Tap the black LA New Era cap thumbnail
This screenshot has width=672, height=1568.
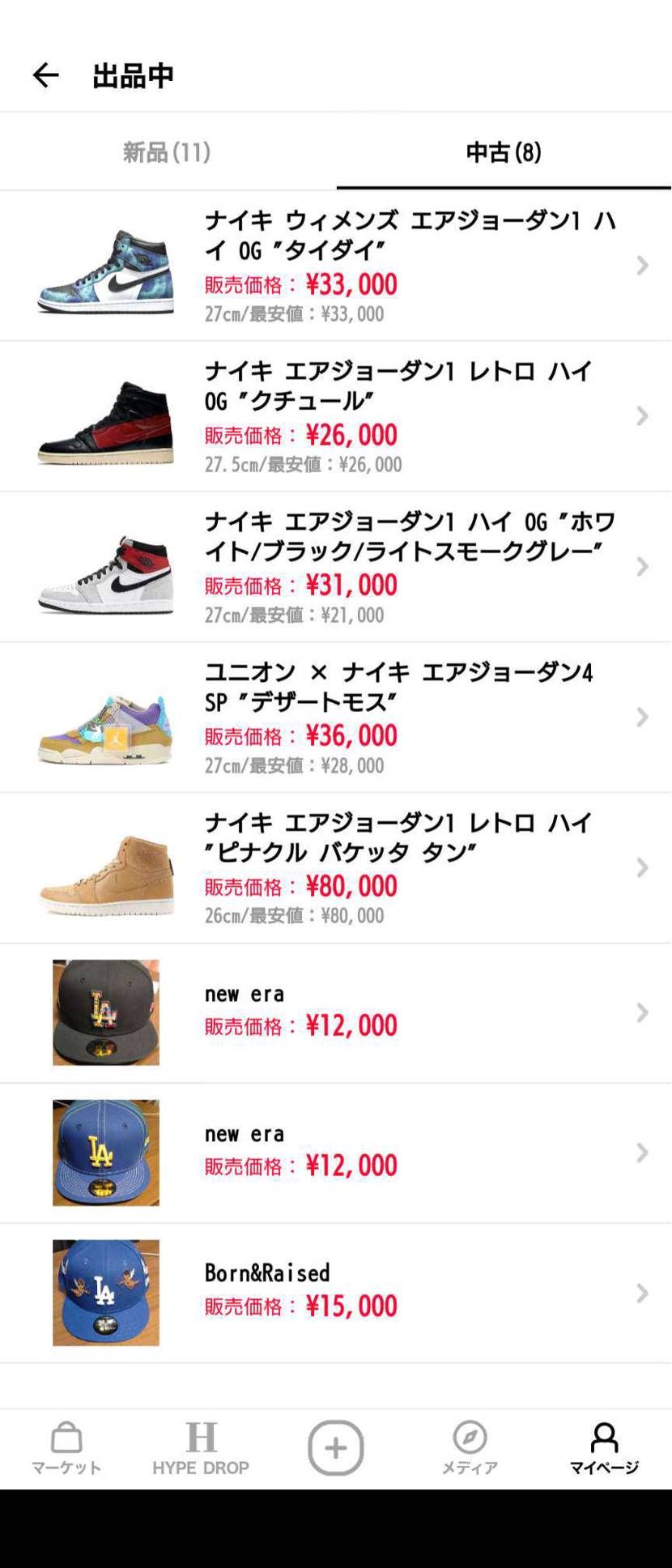(x=106, y=1012)
